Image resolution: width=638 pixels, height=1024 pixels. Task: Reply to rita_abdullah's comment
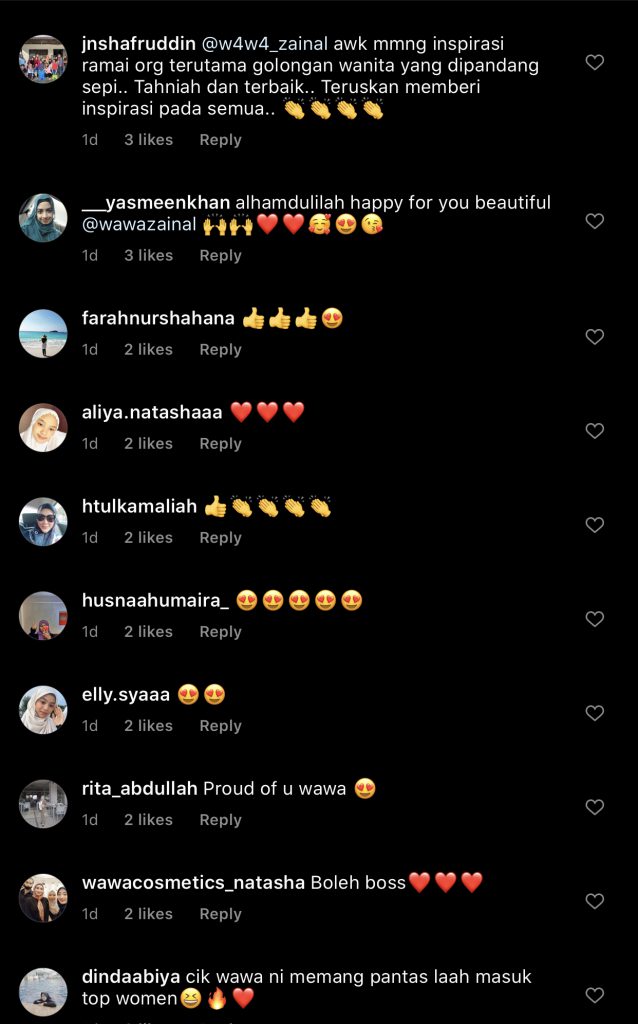pyautogui.click(x=220, y=820)
